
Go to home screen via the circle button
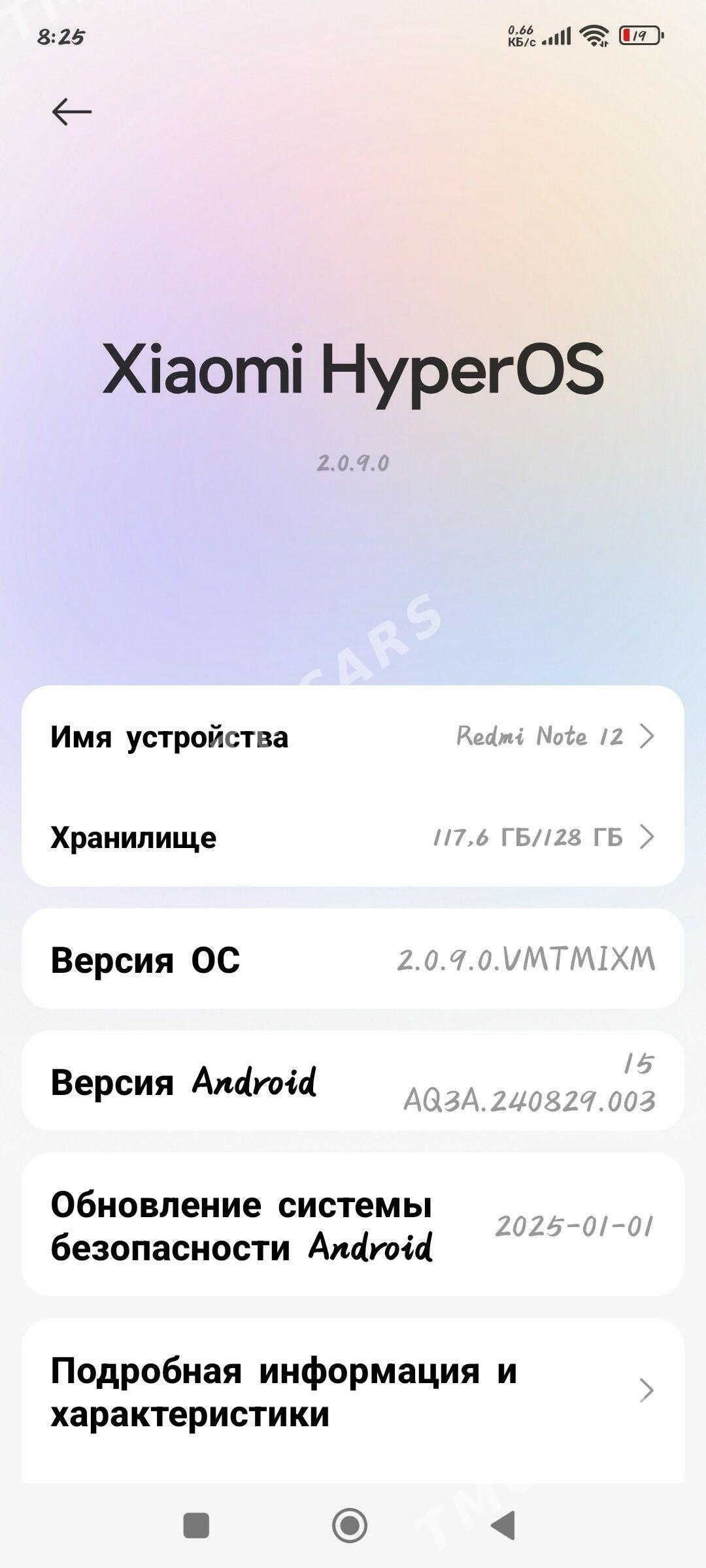pos(350,1526)
